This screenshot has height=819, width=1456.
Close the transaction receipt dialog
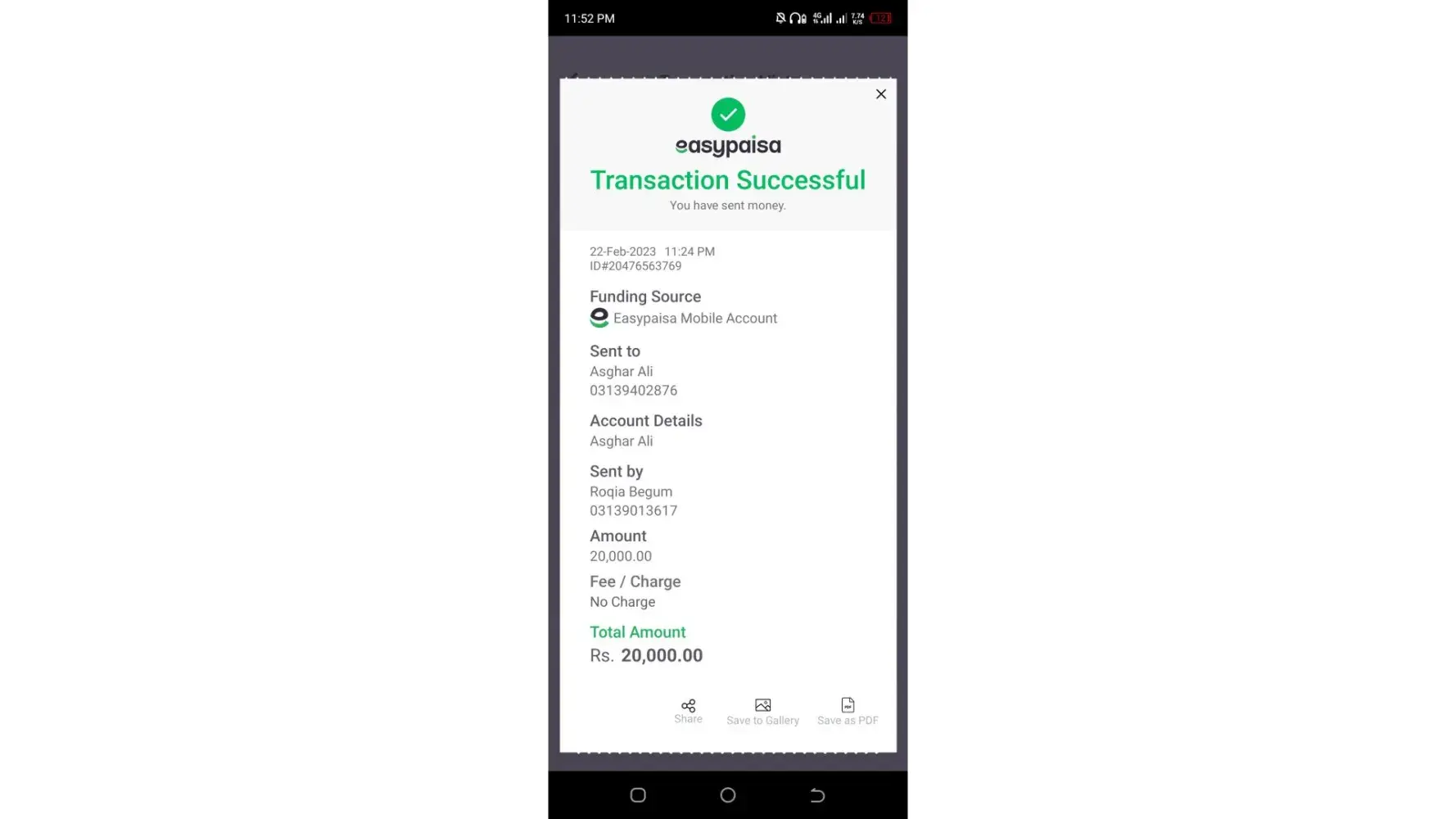[x=880, y=94]
